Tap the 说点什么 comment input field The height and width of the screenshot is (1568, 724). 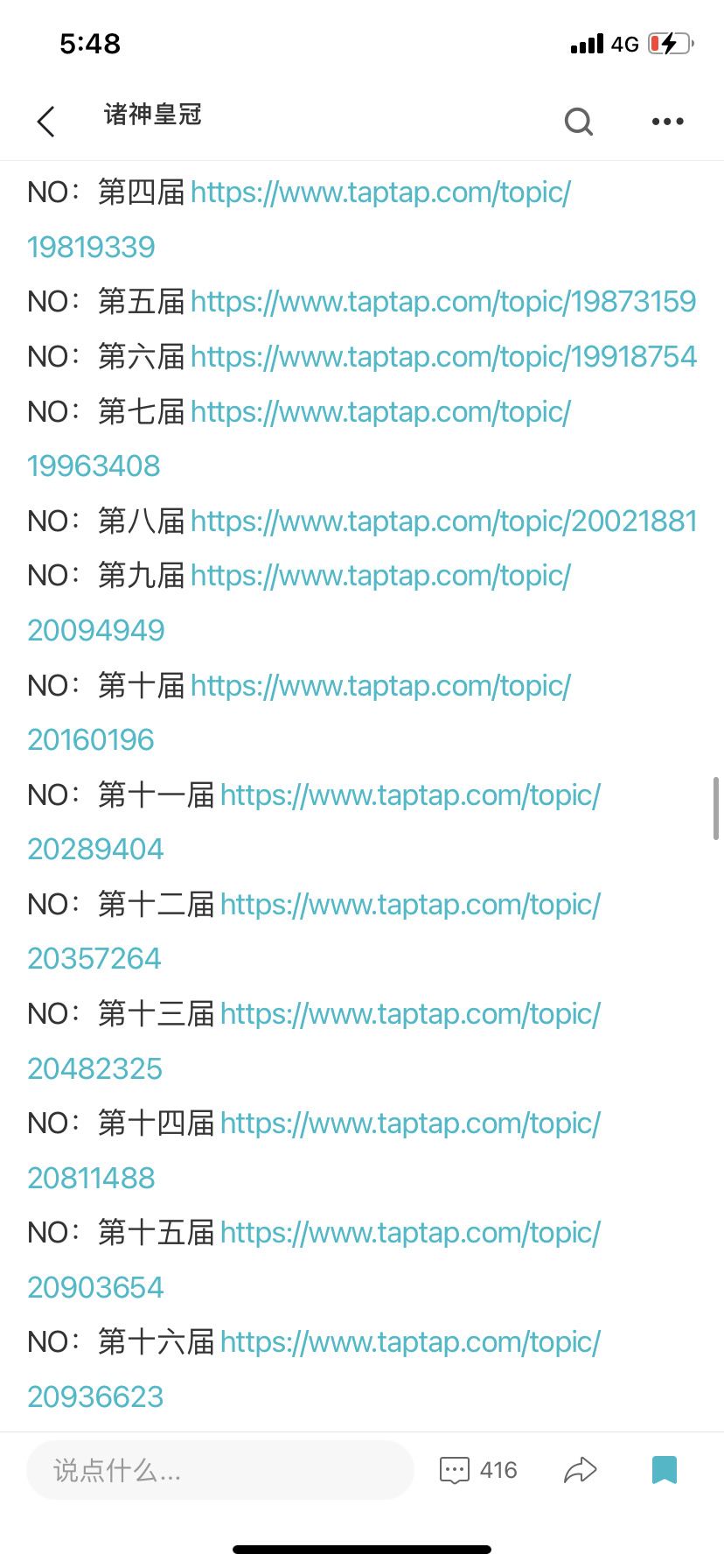219,1470
